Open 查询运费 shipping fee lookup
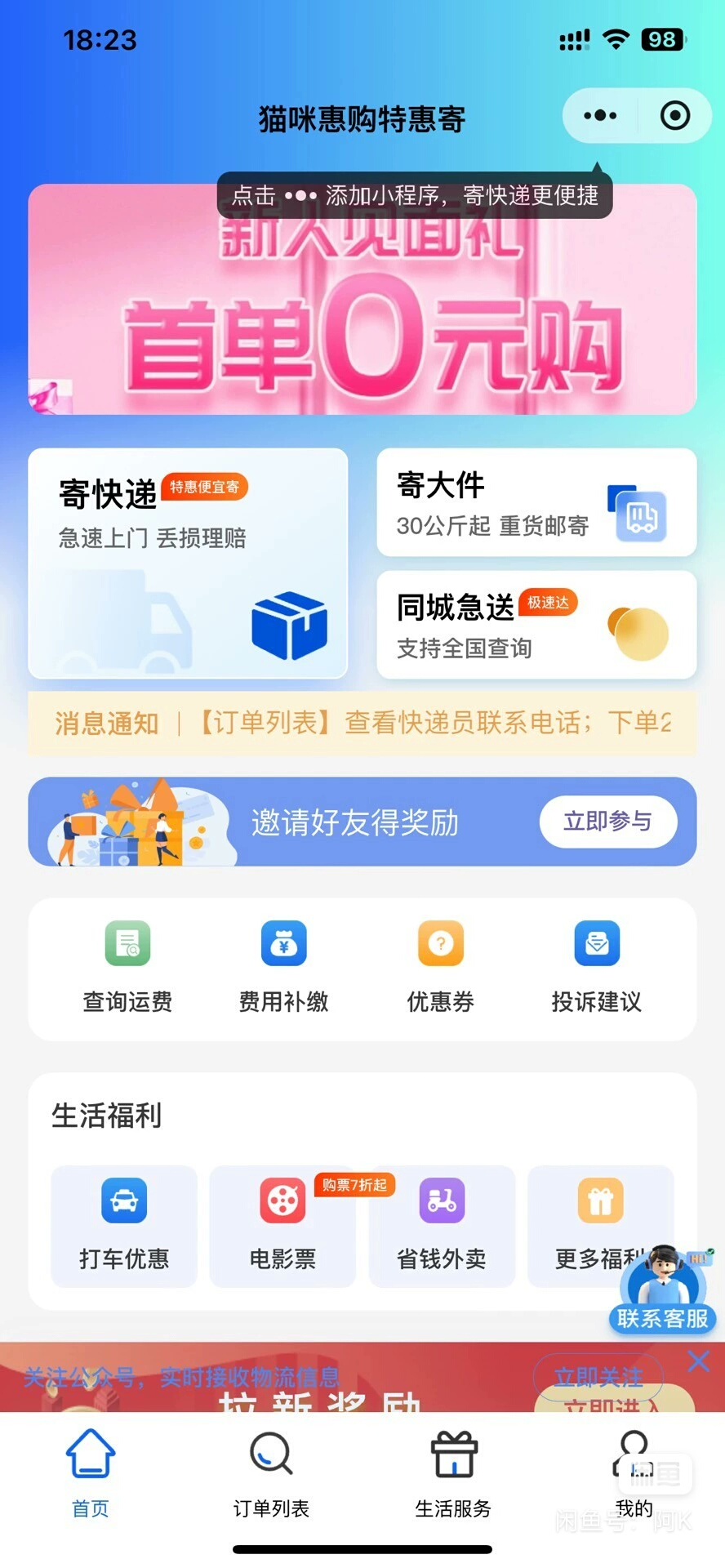725x1568 pixels. pyautogui.click(x=127, y=968)
